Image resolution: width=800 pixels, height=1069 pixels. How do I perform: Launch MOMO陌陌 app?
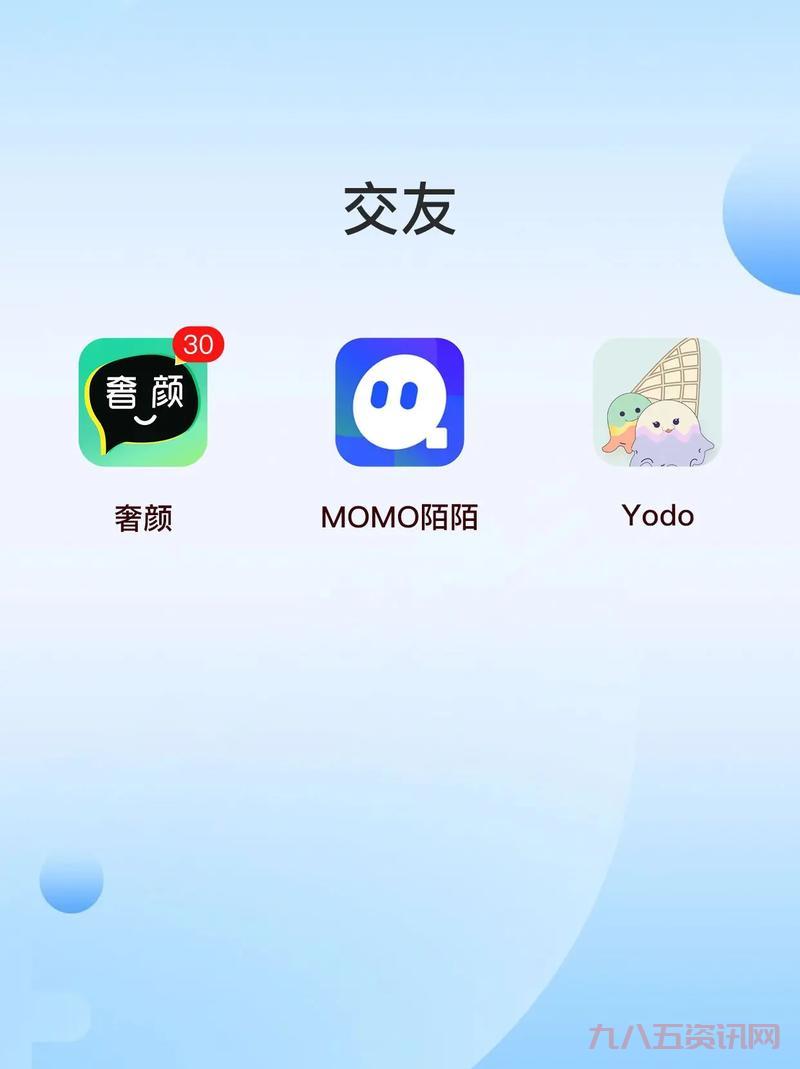click(399, 403)
